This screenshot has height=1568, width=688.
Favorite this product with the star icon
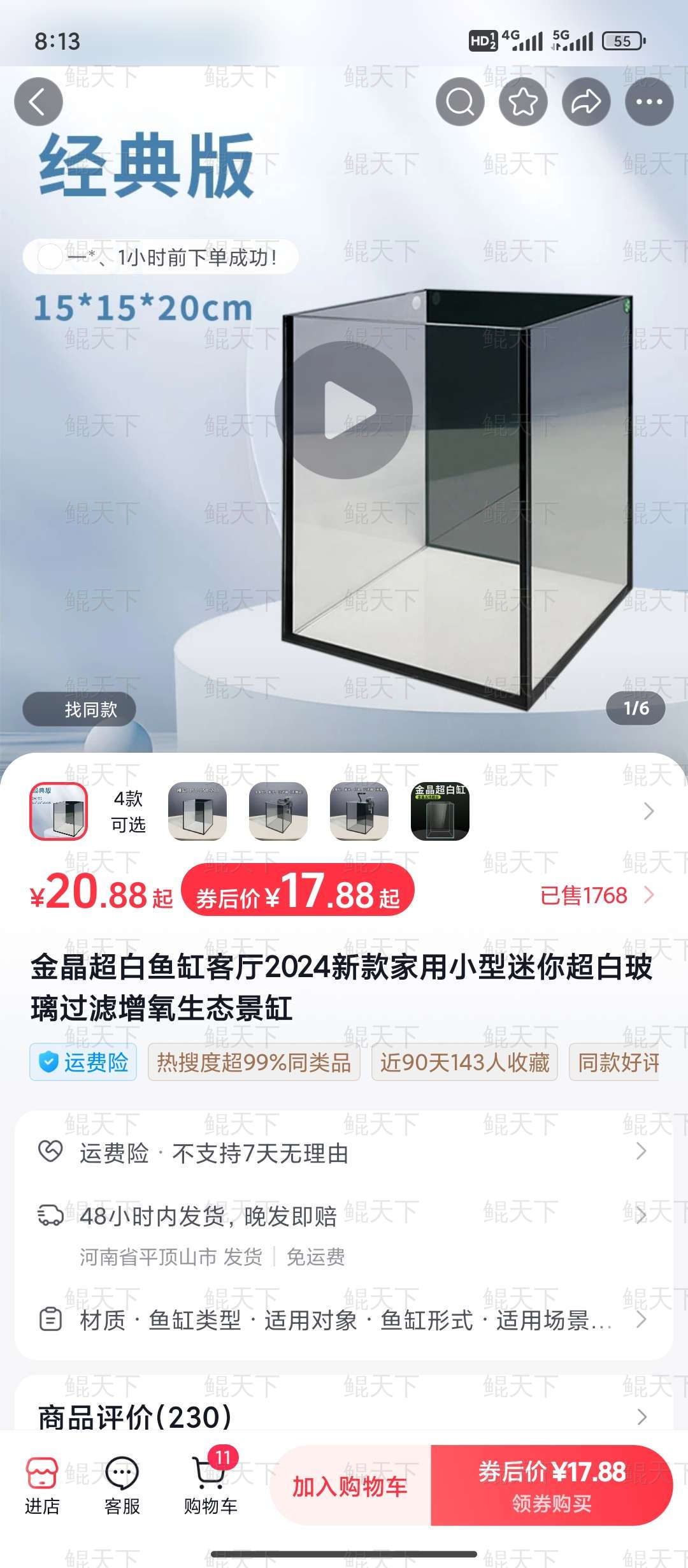click(x=523, y=102)
